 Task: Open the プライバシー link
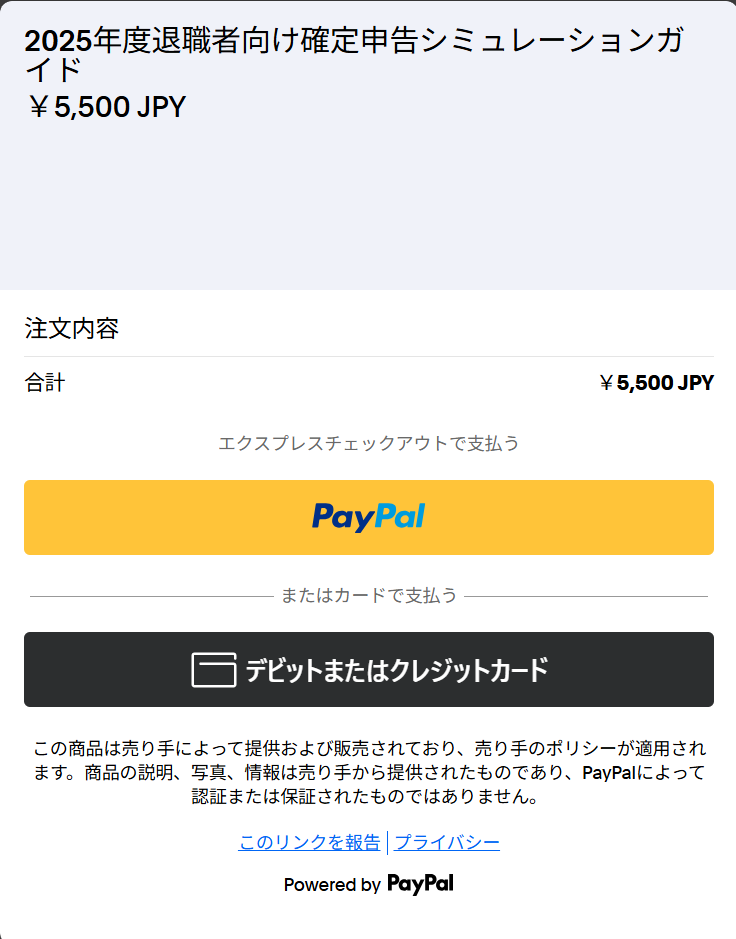pos(447,843)
